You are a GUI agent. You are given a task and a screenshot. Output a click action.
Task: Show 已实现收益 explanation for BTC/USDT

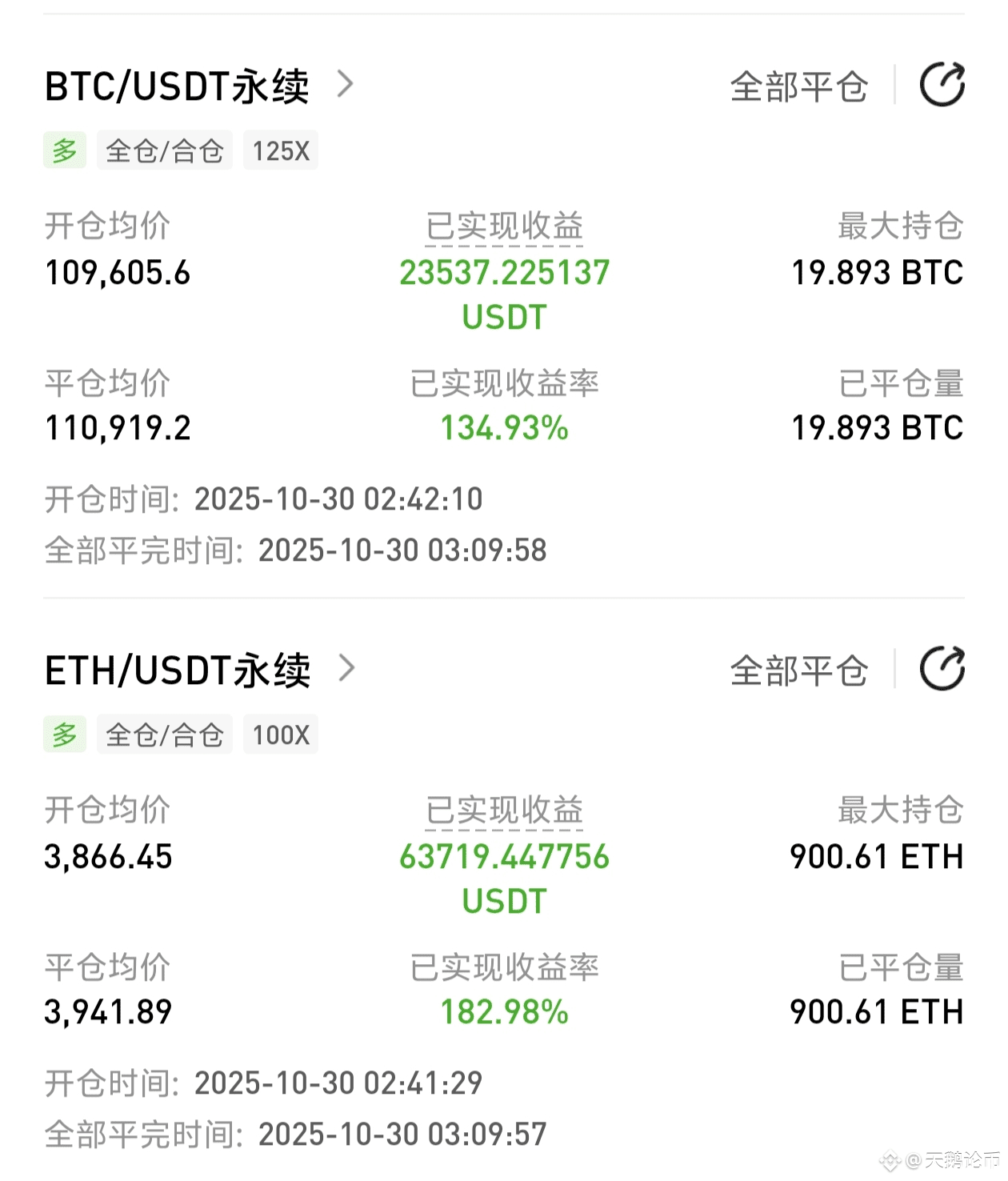pos(504,226)
